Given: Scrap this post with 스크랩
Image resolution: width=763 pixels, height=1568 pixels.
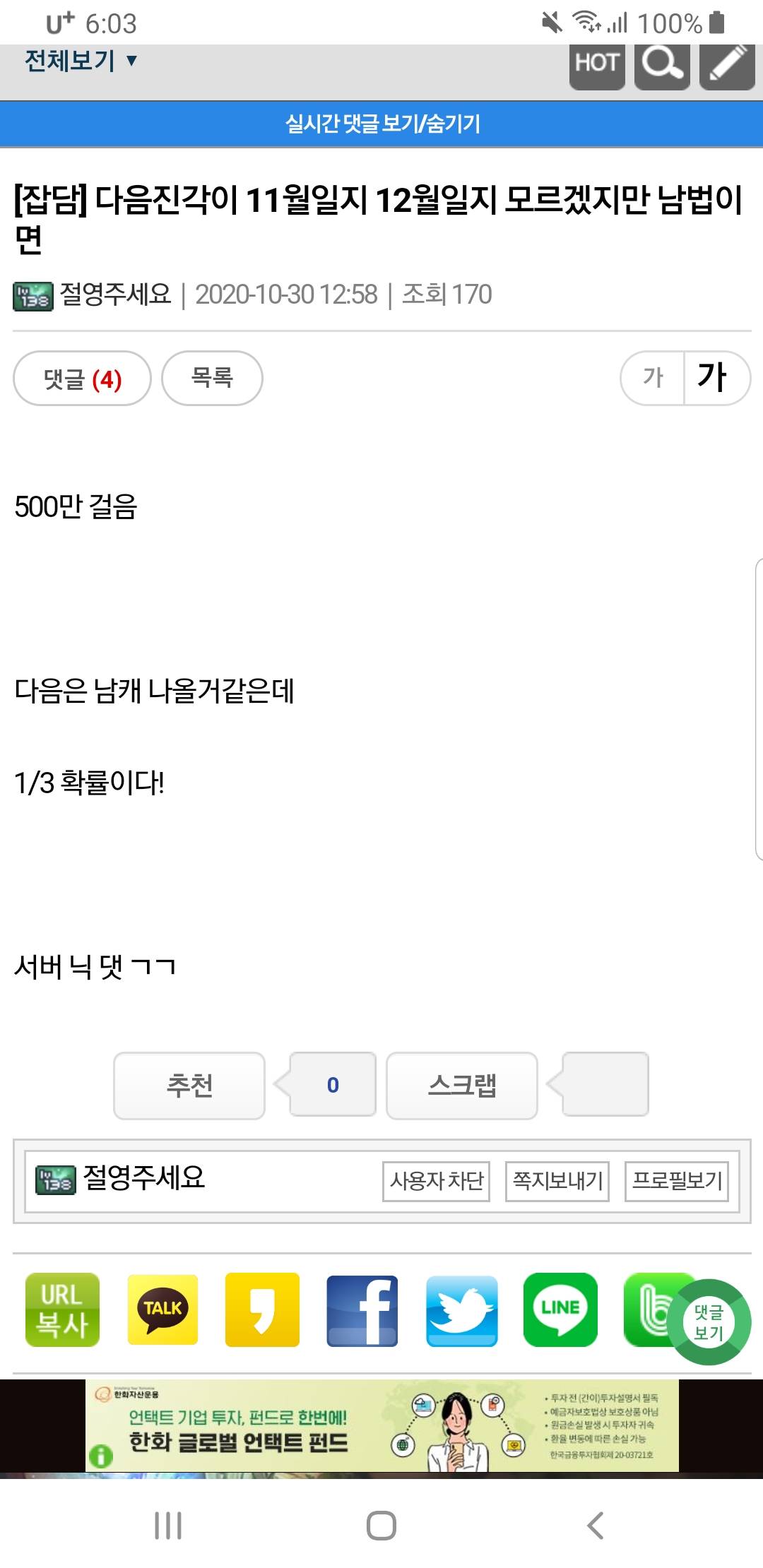Looking at the screenshot, I should (x=462, y=1086).
